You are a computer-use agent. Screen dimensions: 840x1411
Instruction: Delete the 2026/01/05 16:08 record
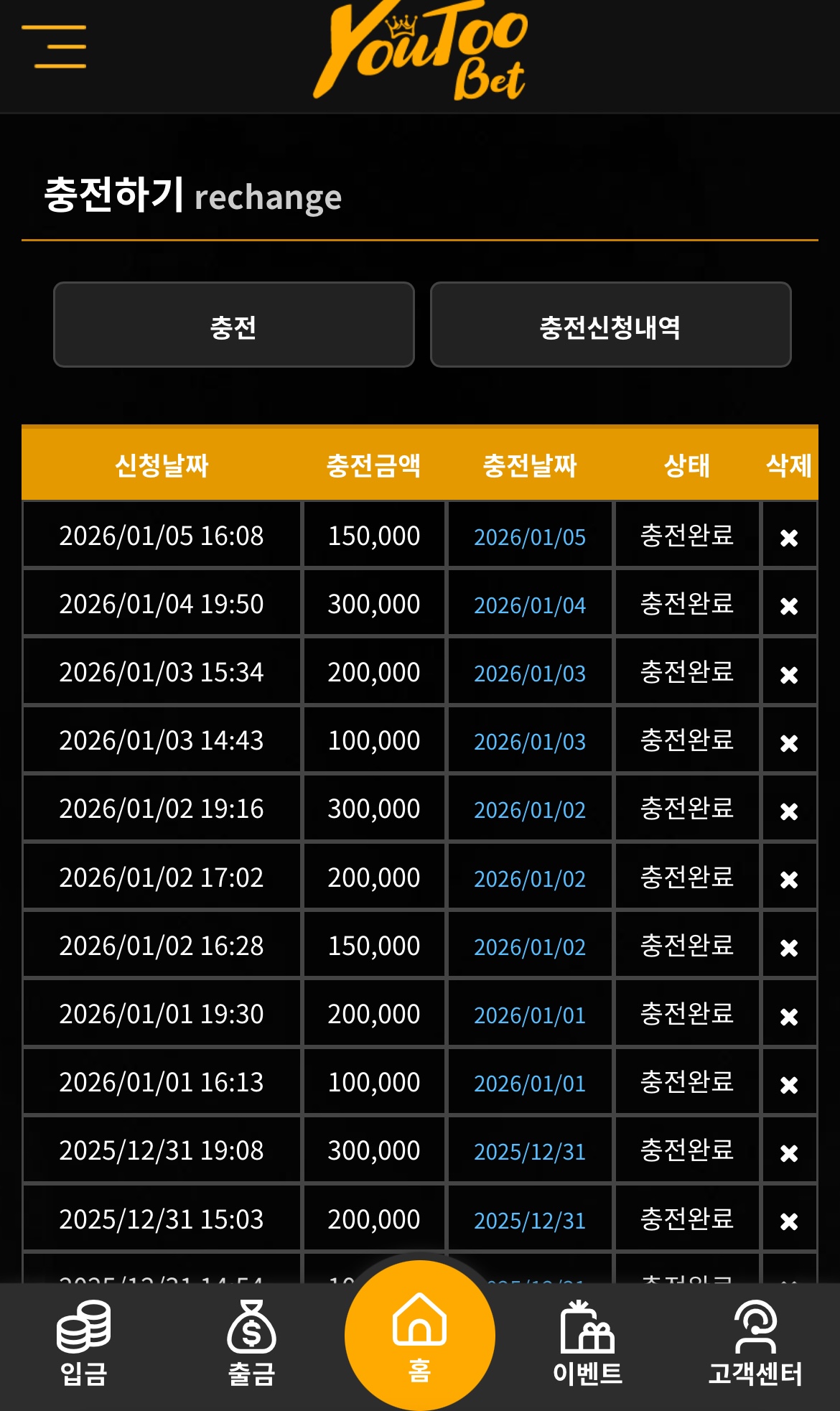coord(789,538)
